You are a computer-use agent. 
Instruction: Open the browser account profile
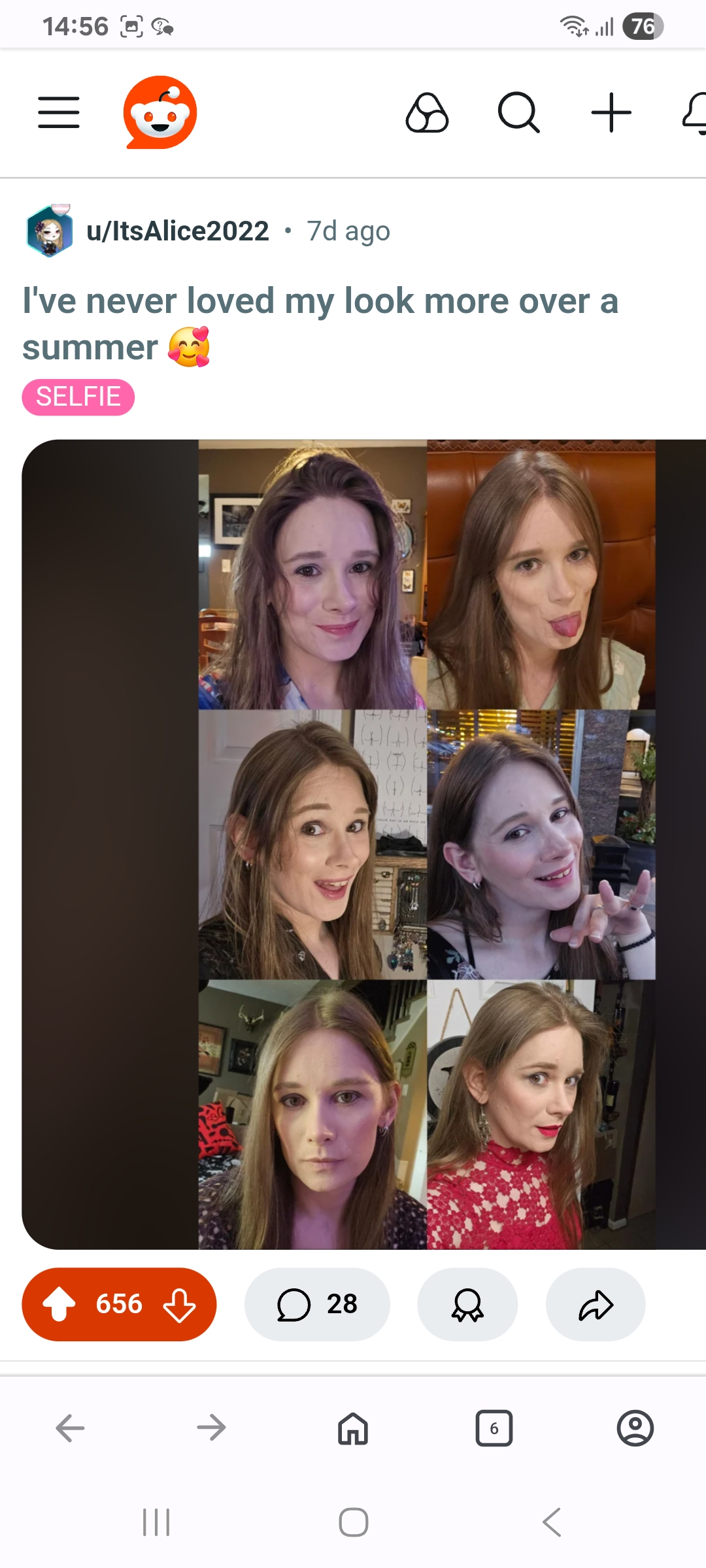tap(635, 1428)
